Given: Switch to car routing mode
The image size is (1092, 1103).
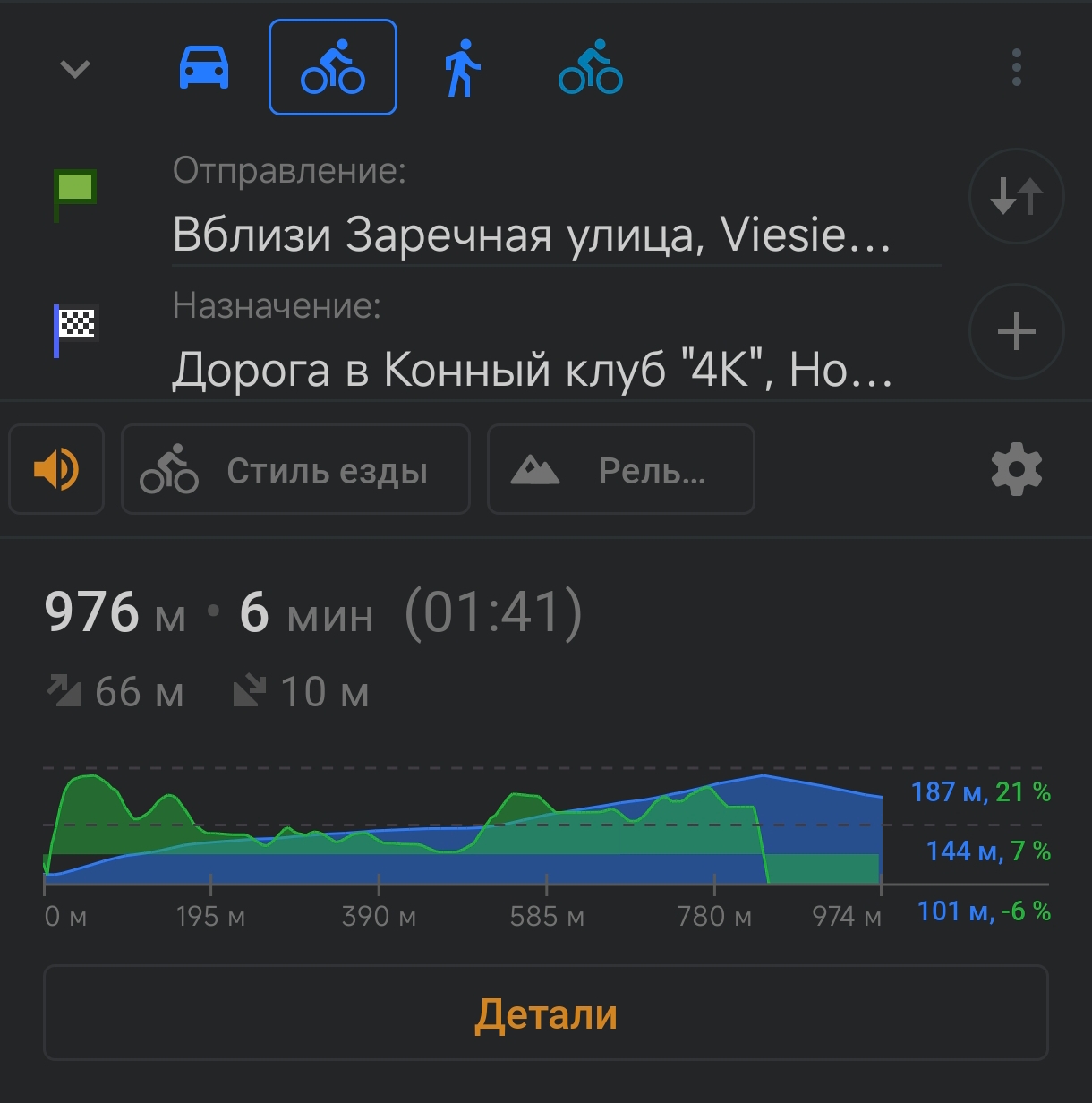Looking at the screenshot, I should 204,68.
